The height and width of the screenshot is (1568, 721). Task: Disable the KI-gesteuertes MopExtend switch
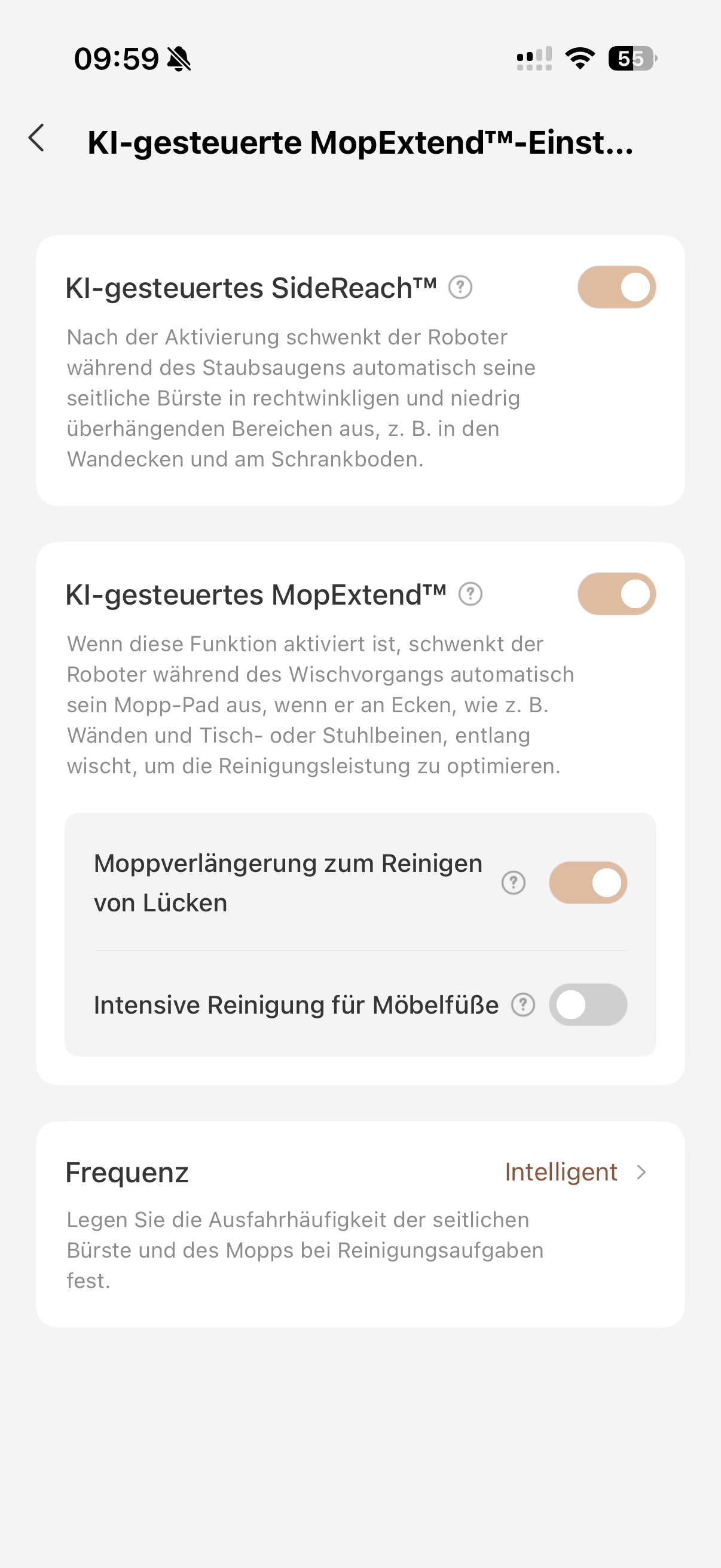[616, 594]
